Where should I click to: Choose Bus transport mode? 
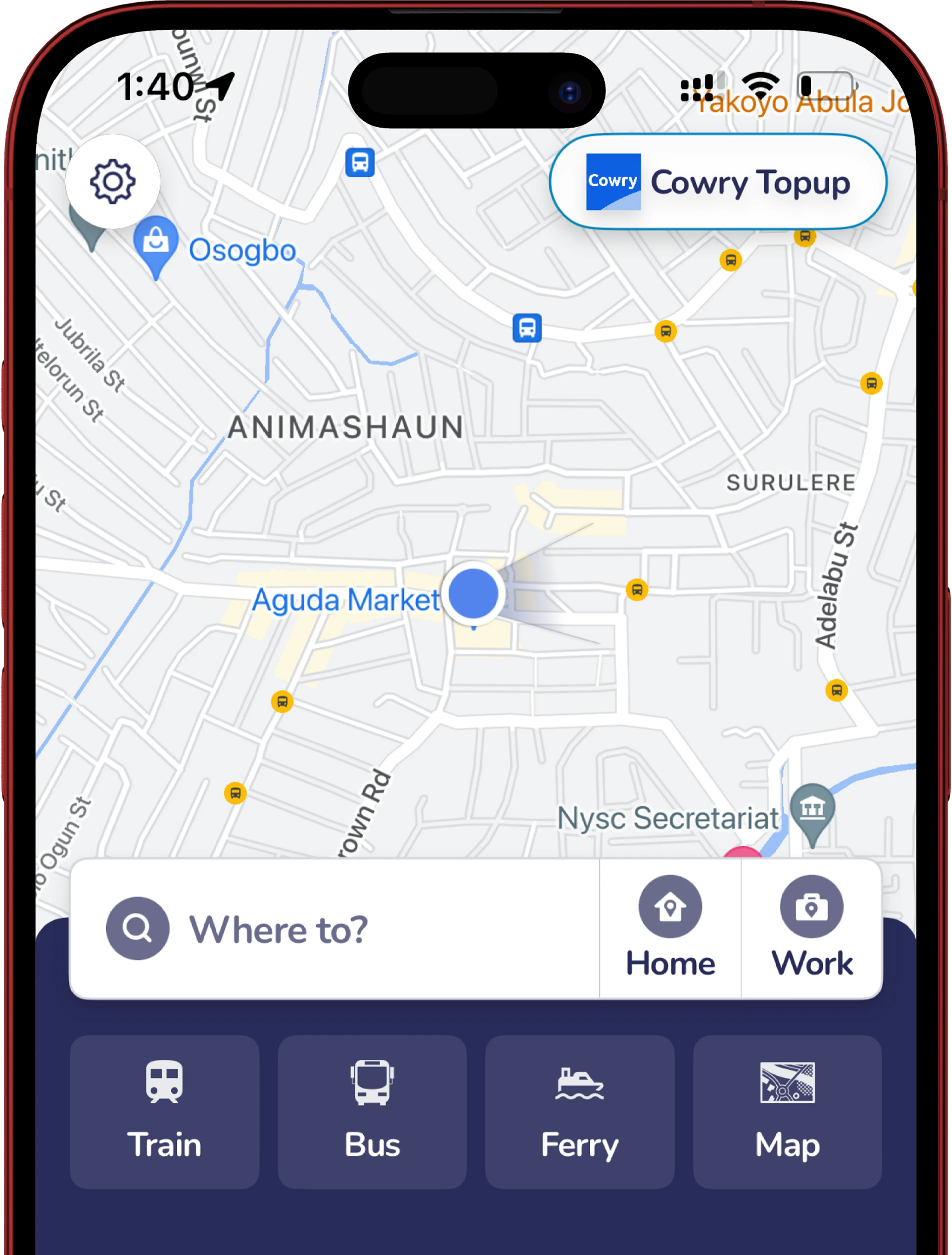[372, 1112]
